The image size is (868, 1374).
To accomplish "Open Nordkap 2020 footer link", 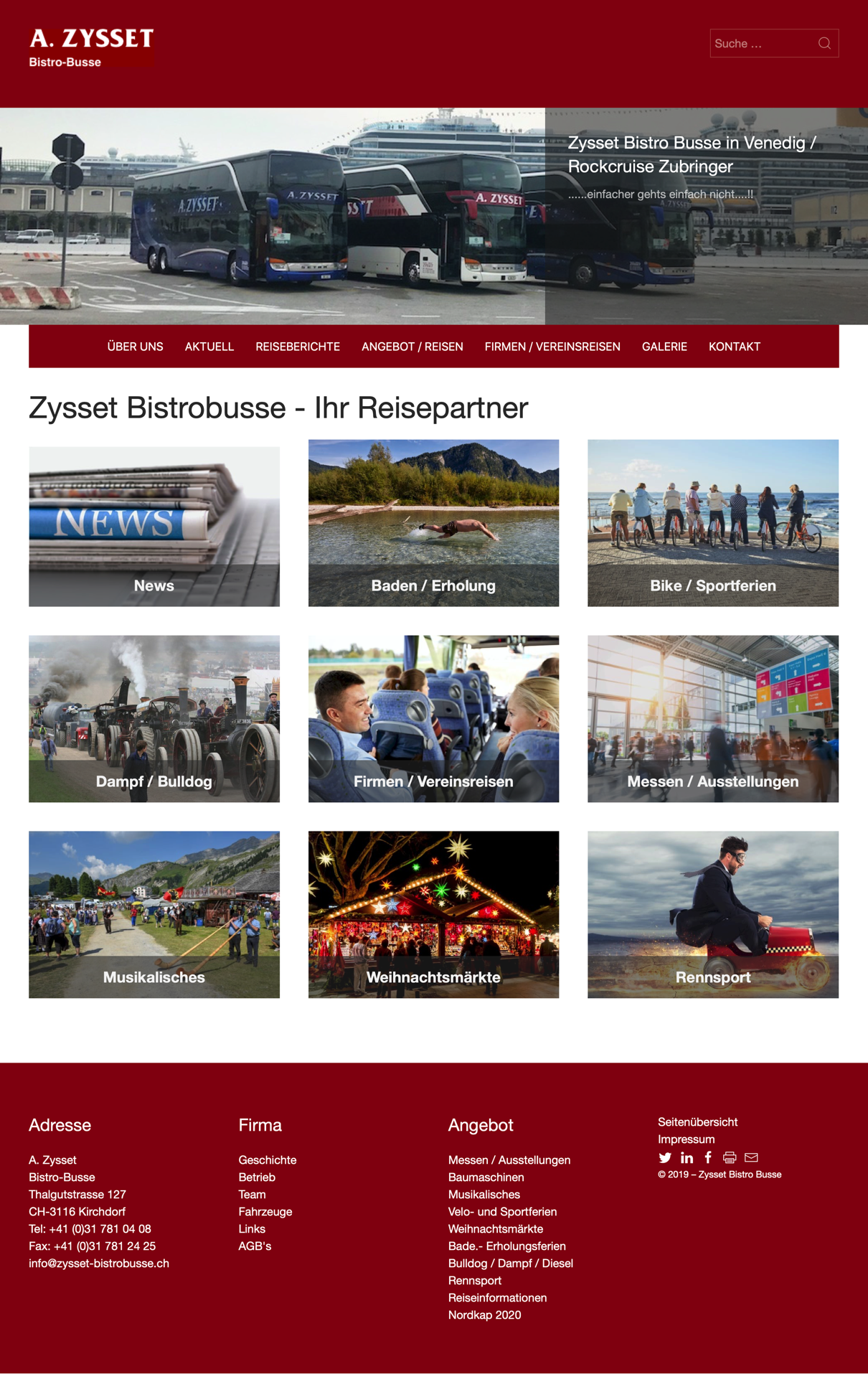I will point(484,1315).
